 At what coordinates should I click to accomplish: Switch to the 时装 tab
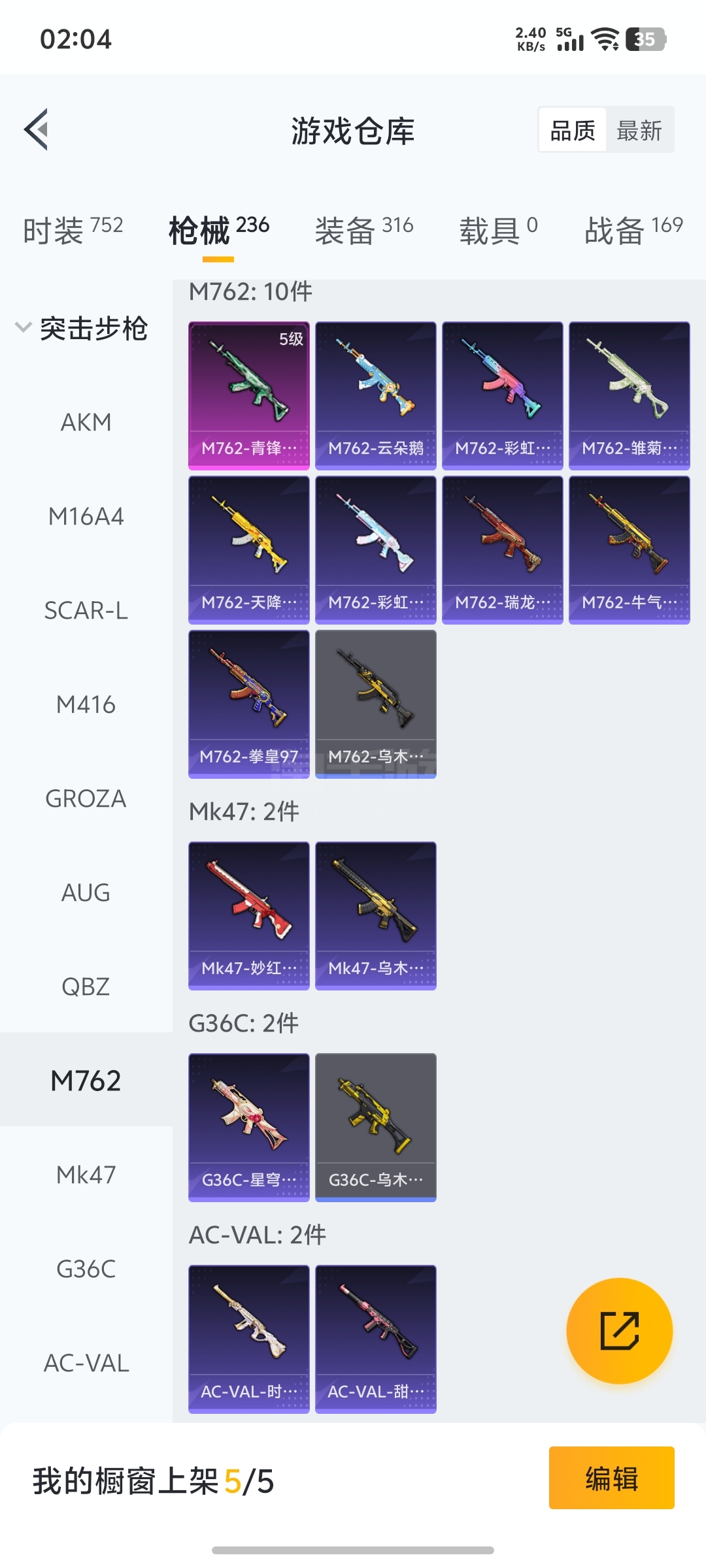73,230
